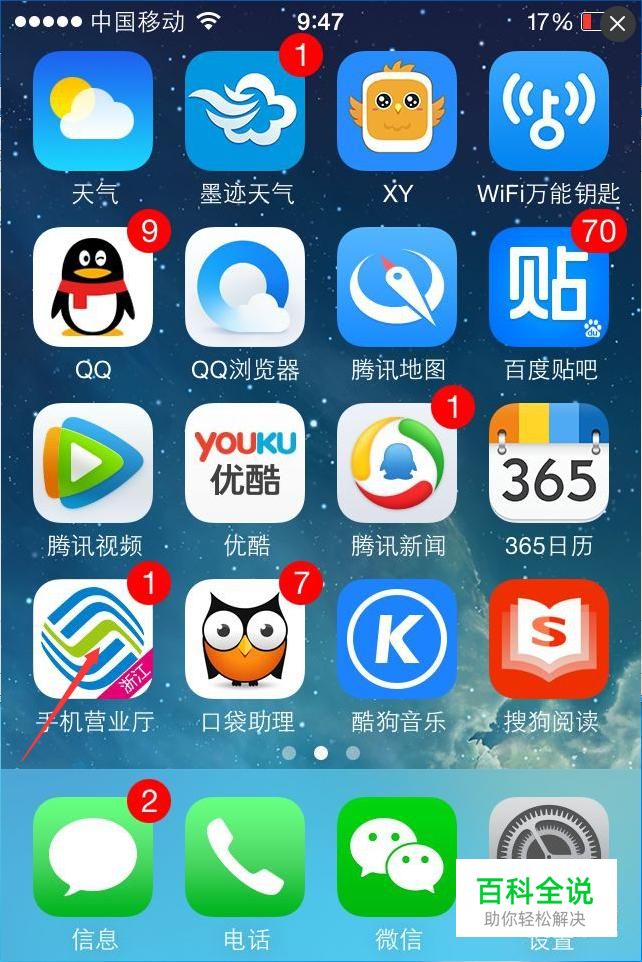
Task: Launch 微信 WeChat from the dock
Action: tap(397, 857)
